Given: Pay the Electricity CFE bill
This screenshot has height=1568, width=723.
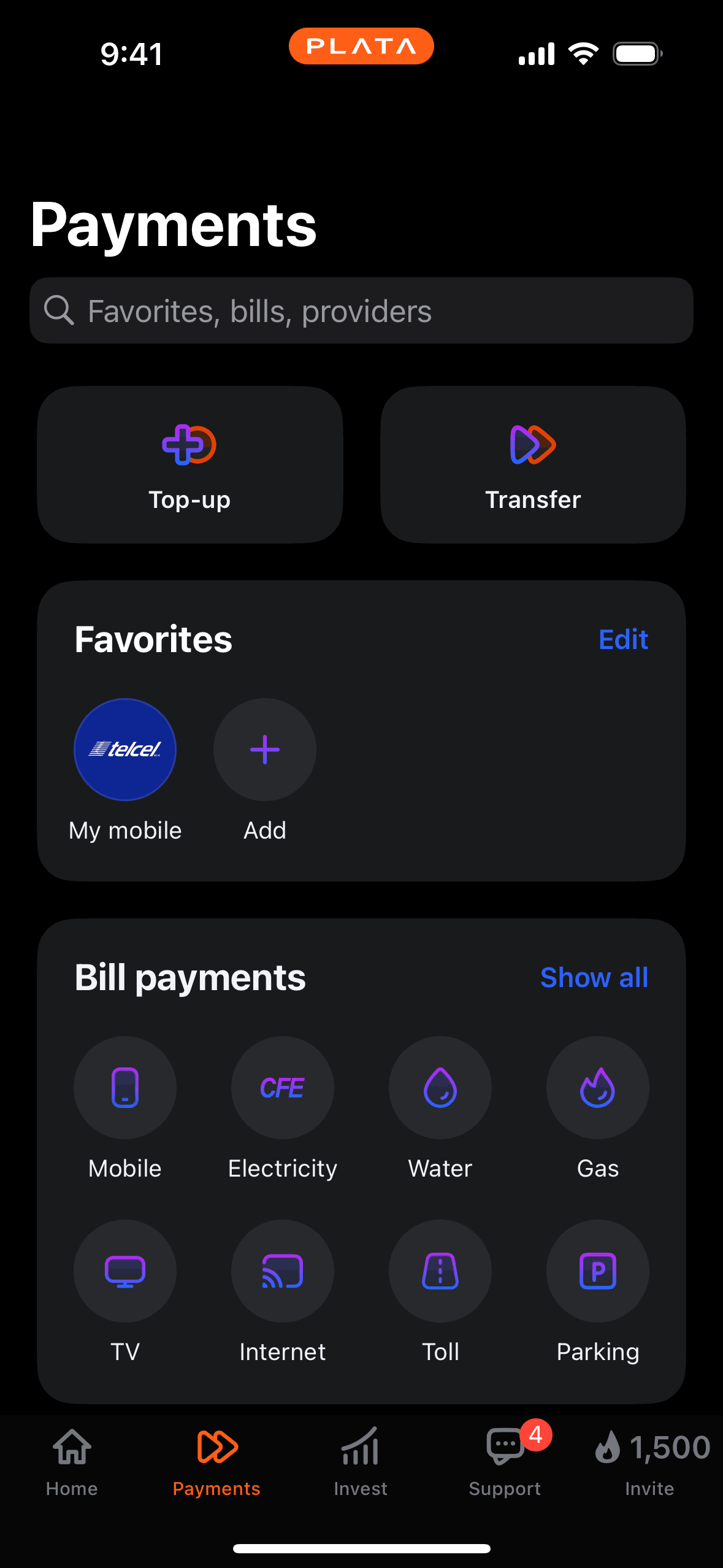Looking at the screenshot, I should tap(283, 1088).
